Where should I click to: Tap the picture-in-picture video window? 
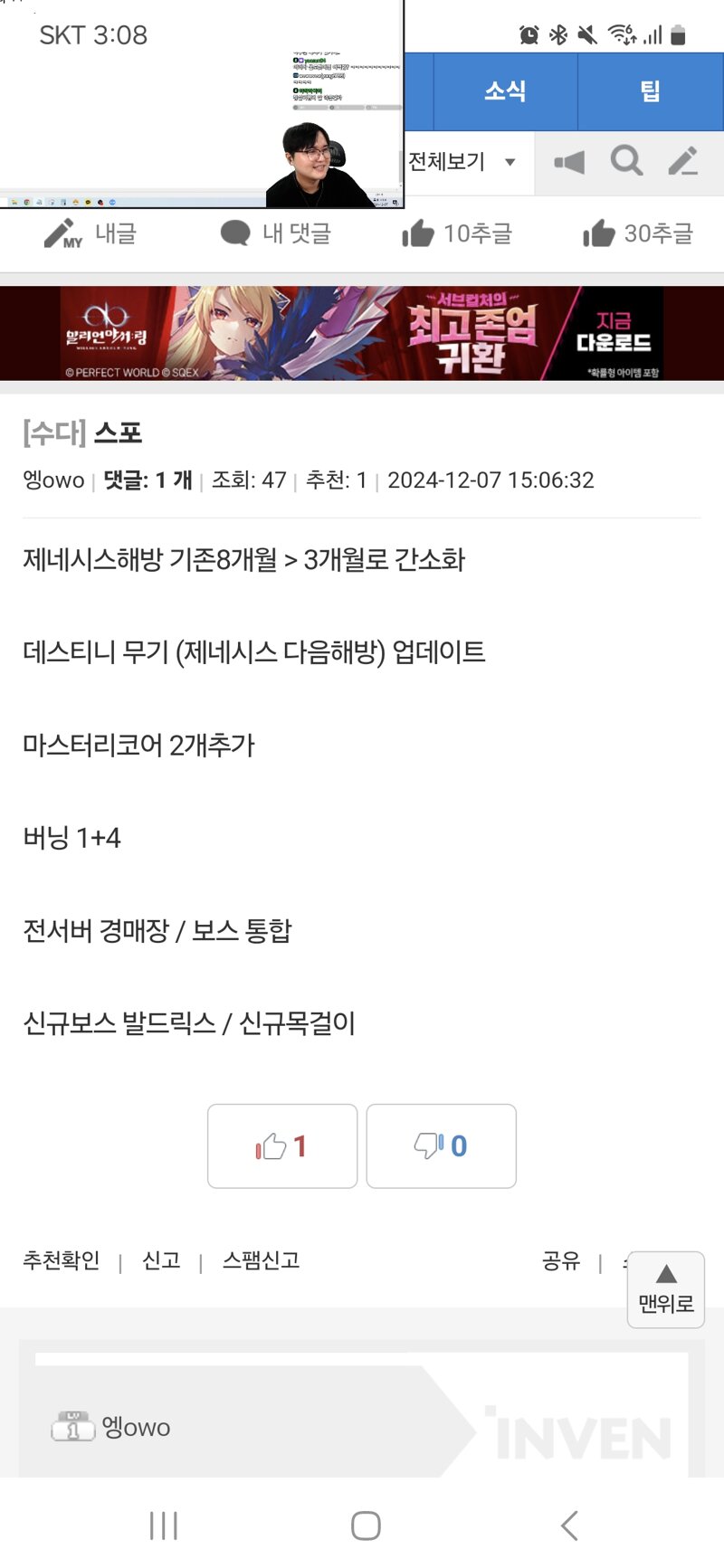tap(201, 104)
